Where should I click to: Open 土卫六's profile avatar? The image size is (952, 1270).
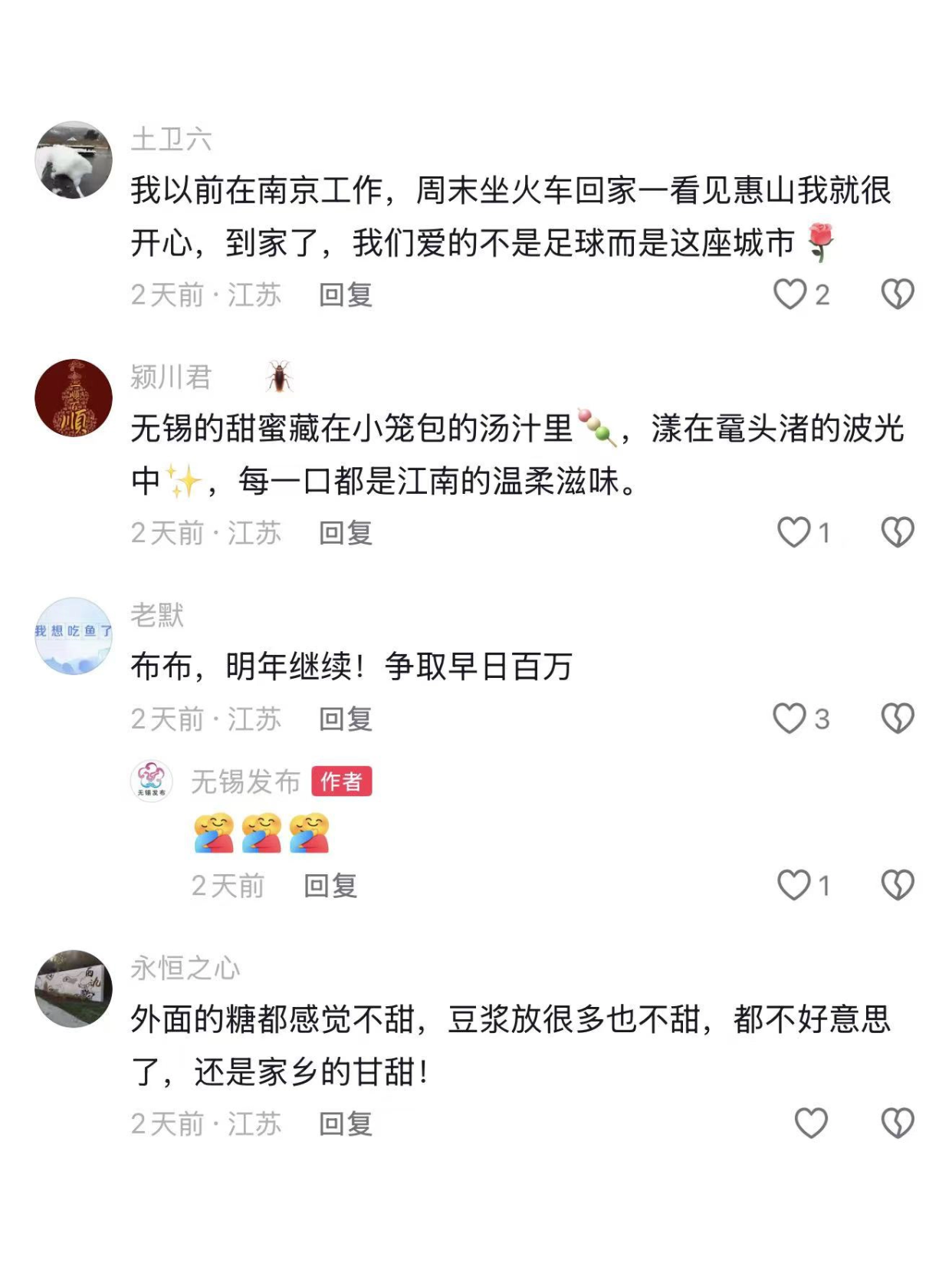pyautogui.click(x=74, y=160)
